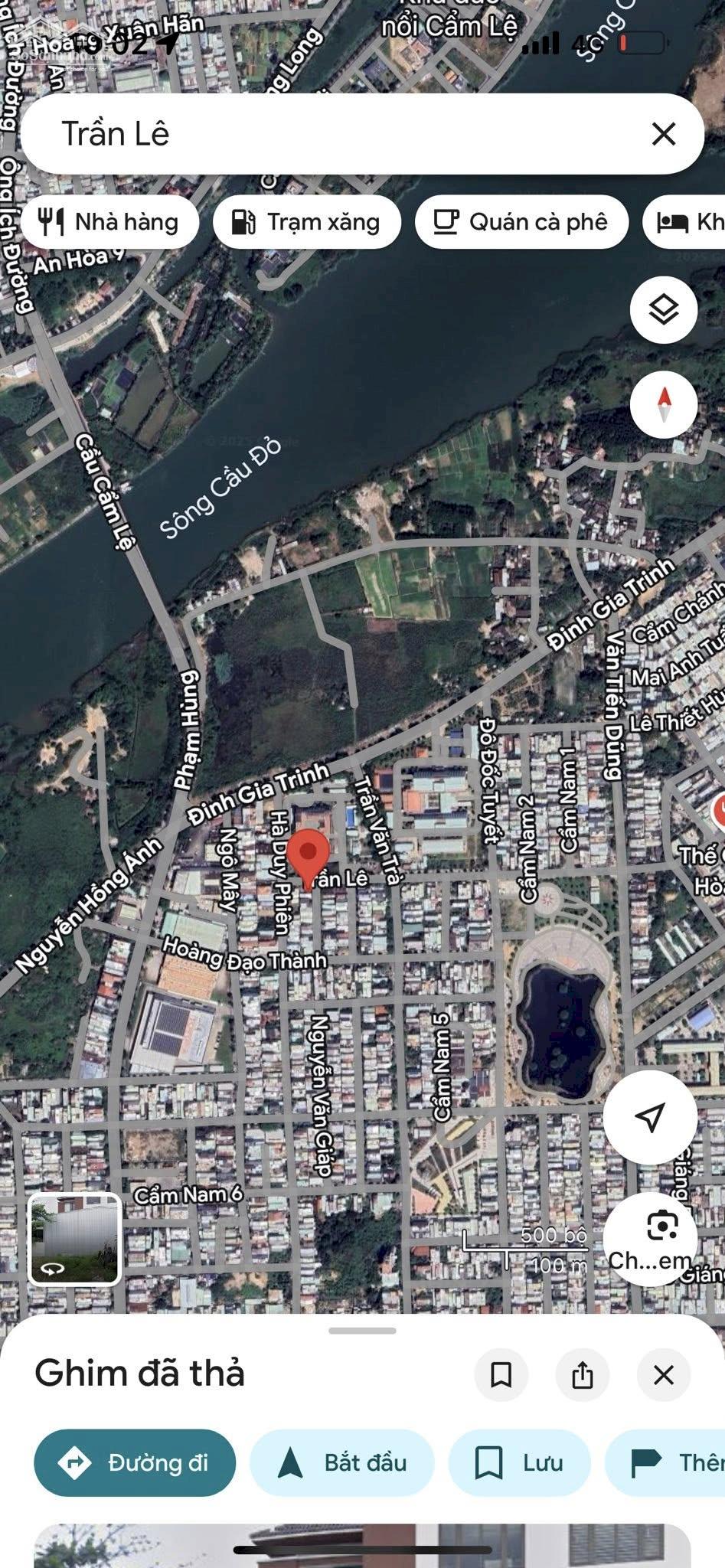
Task: Start navigation with Bắt đầu
Action: tap(341, 1462)
